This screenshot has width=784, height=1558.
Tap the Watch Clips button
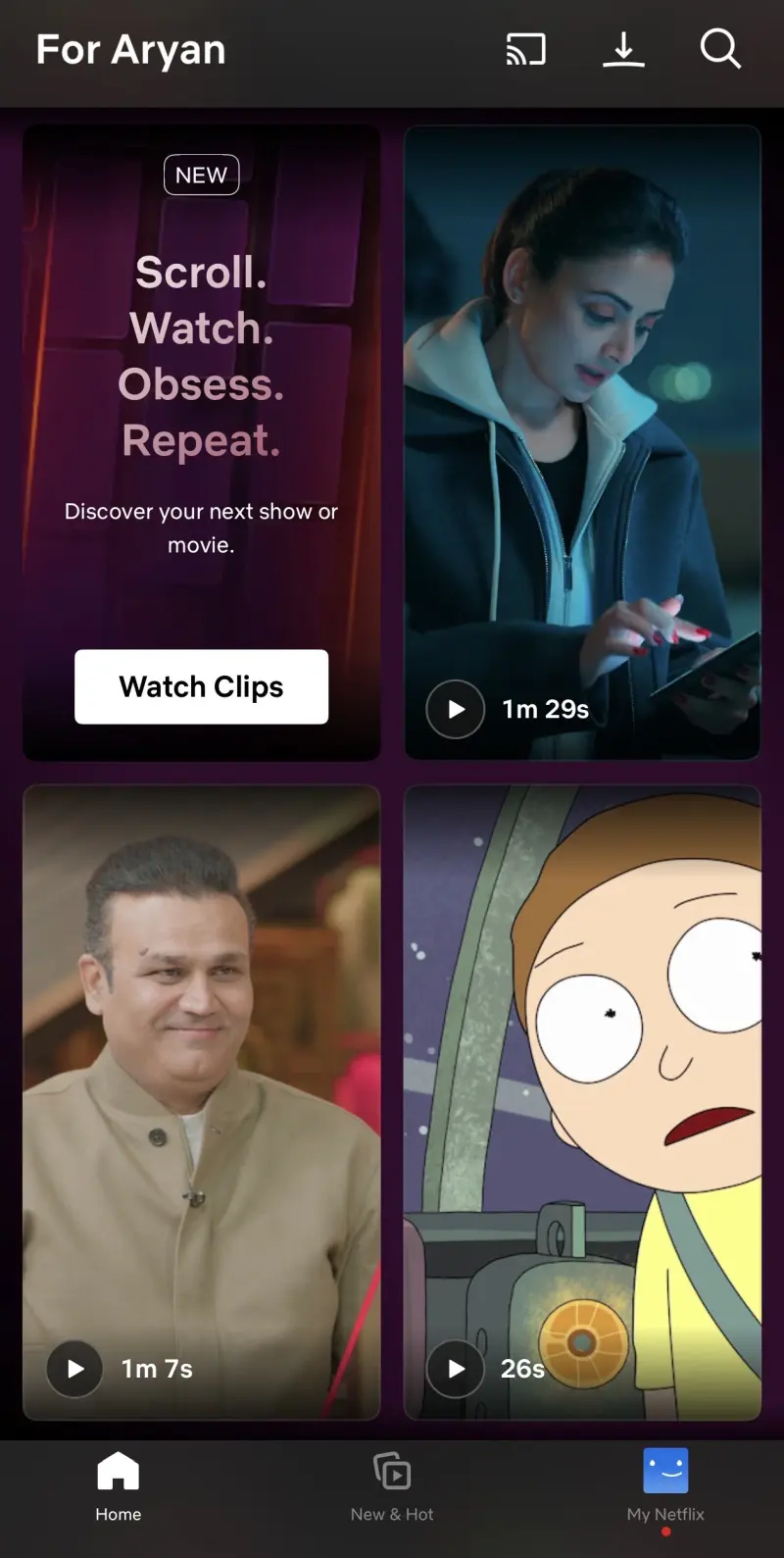coord(201,686)
